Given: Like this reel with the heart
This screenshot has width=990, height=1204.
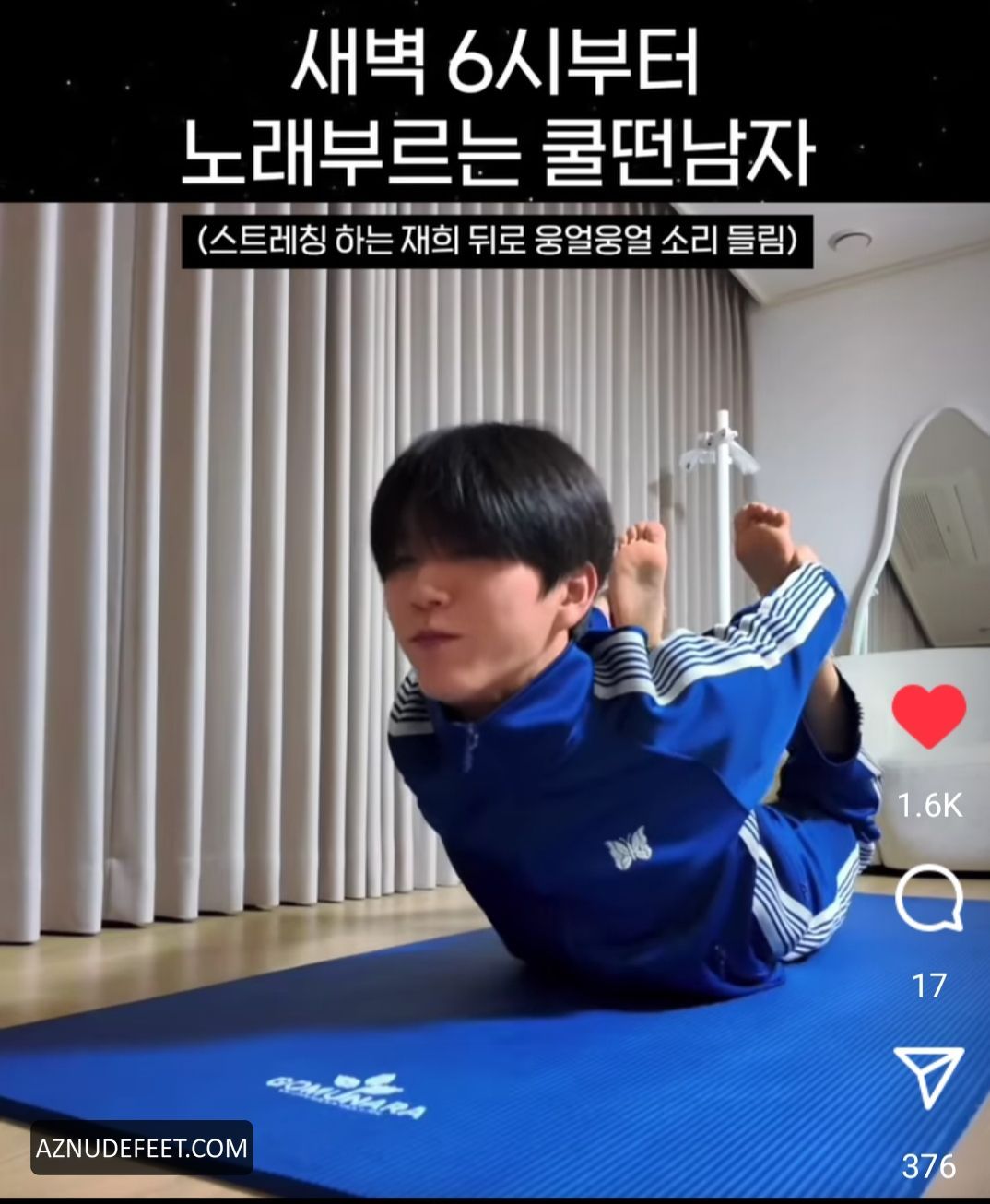Looking at the screenshot, I should pyautogui.click(x=928, y=717).
